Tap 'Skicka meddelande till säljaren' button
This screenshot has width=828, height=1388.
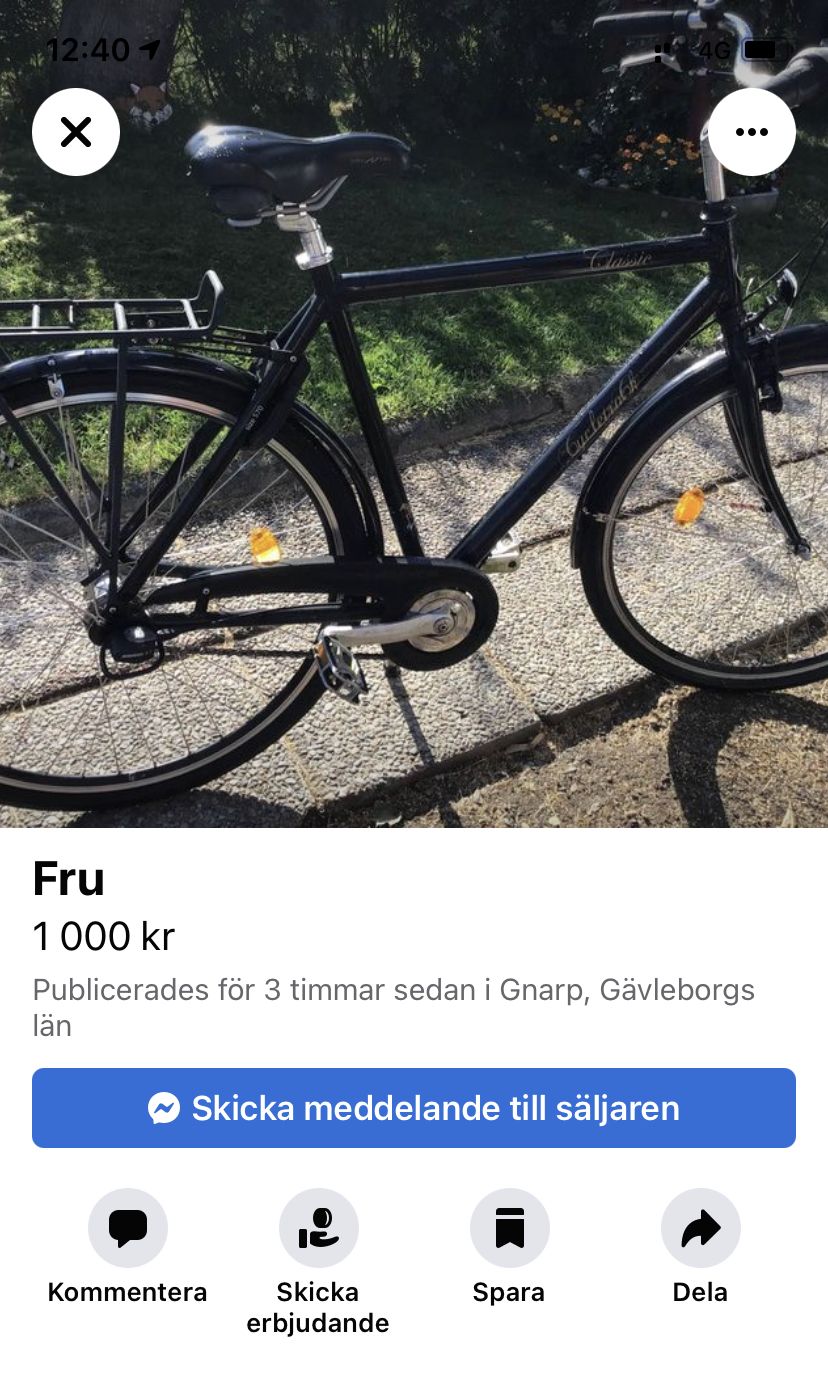point(414,1108)
